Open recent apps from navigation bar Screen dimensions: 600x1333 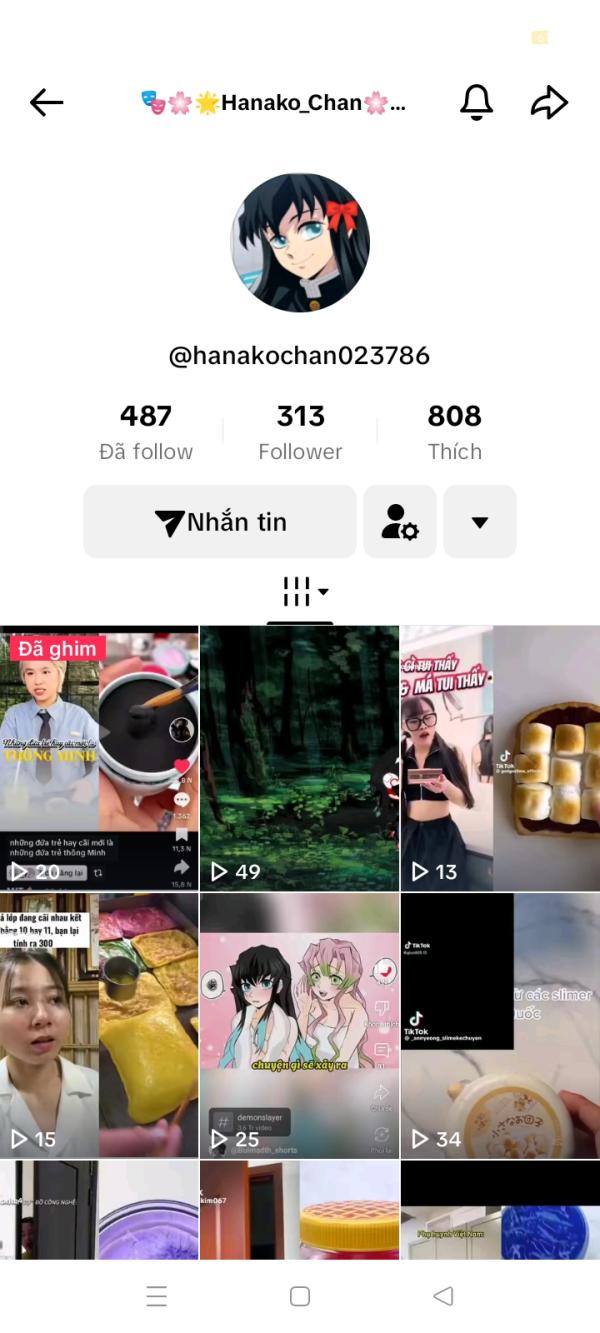pyautogui.click(x=157, y=1296)
